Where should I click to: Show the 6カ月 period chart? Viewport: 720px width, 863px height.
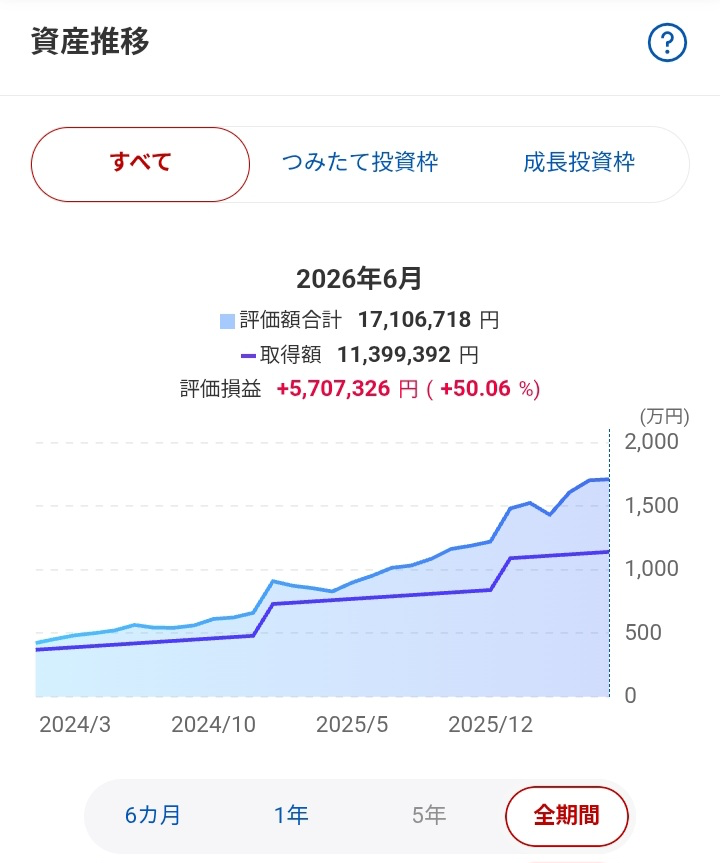[x=153, y=815]
